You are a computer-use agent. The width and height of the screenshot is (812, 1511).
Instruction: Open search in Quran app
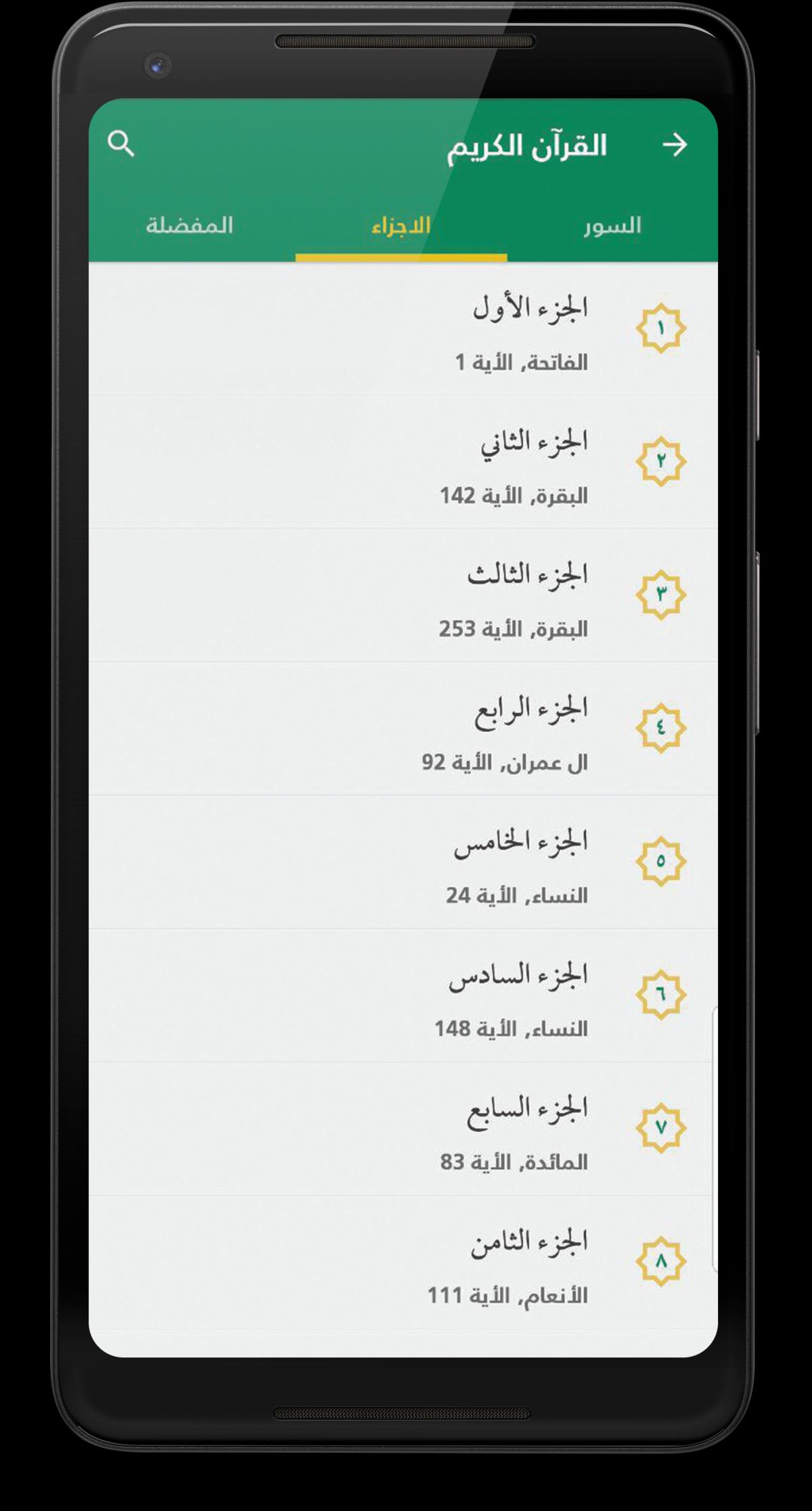pos(121,144)
